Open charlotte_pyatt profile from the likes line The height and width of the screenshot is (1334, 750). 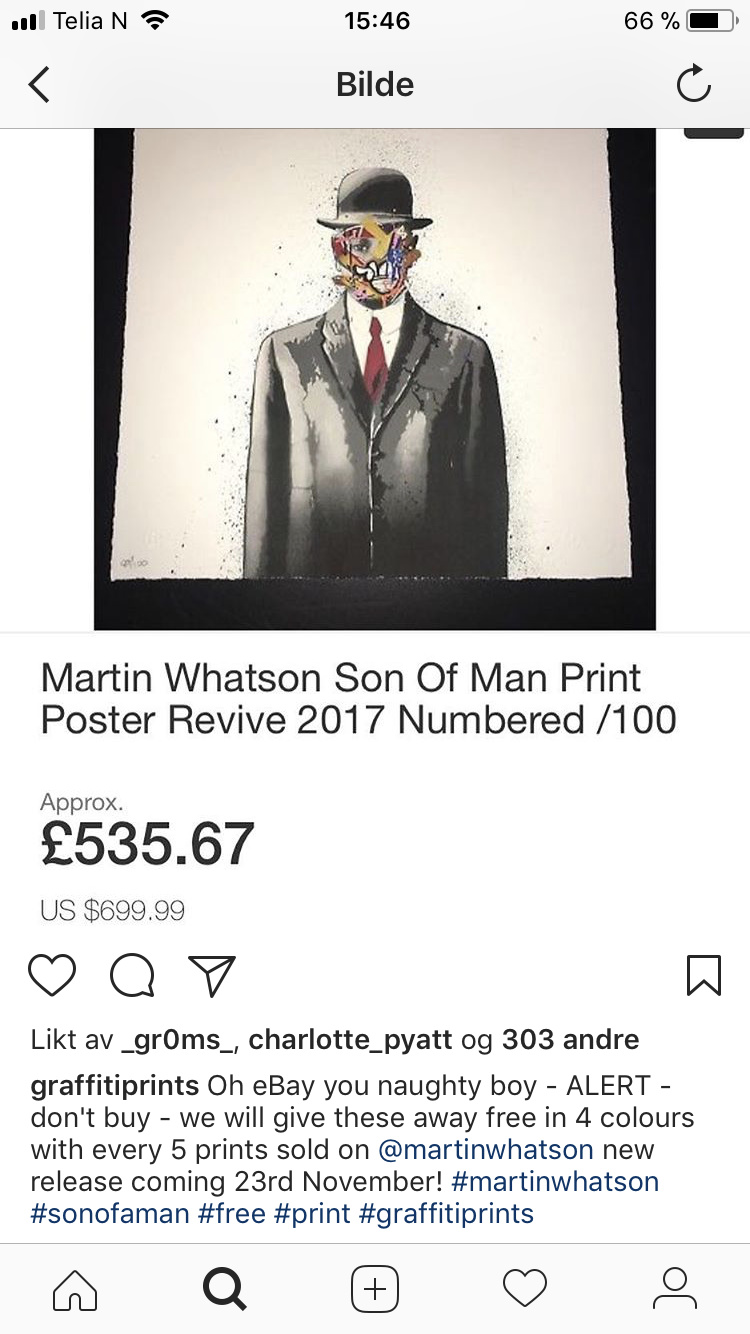click(350, 1040)
